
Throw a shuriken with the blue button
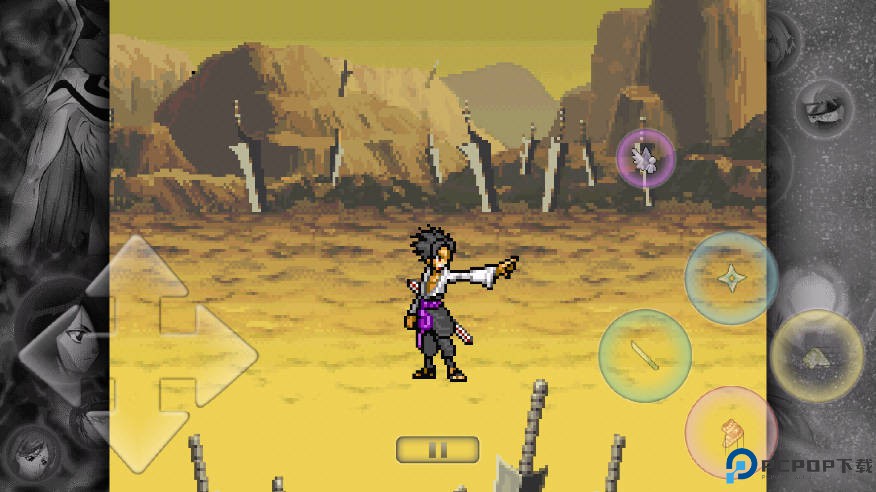[x=731, y=278]
